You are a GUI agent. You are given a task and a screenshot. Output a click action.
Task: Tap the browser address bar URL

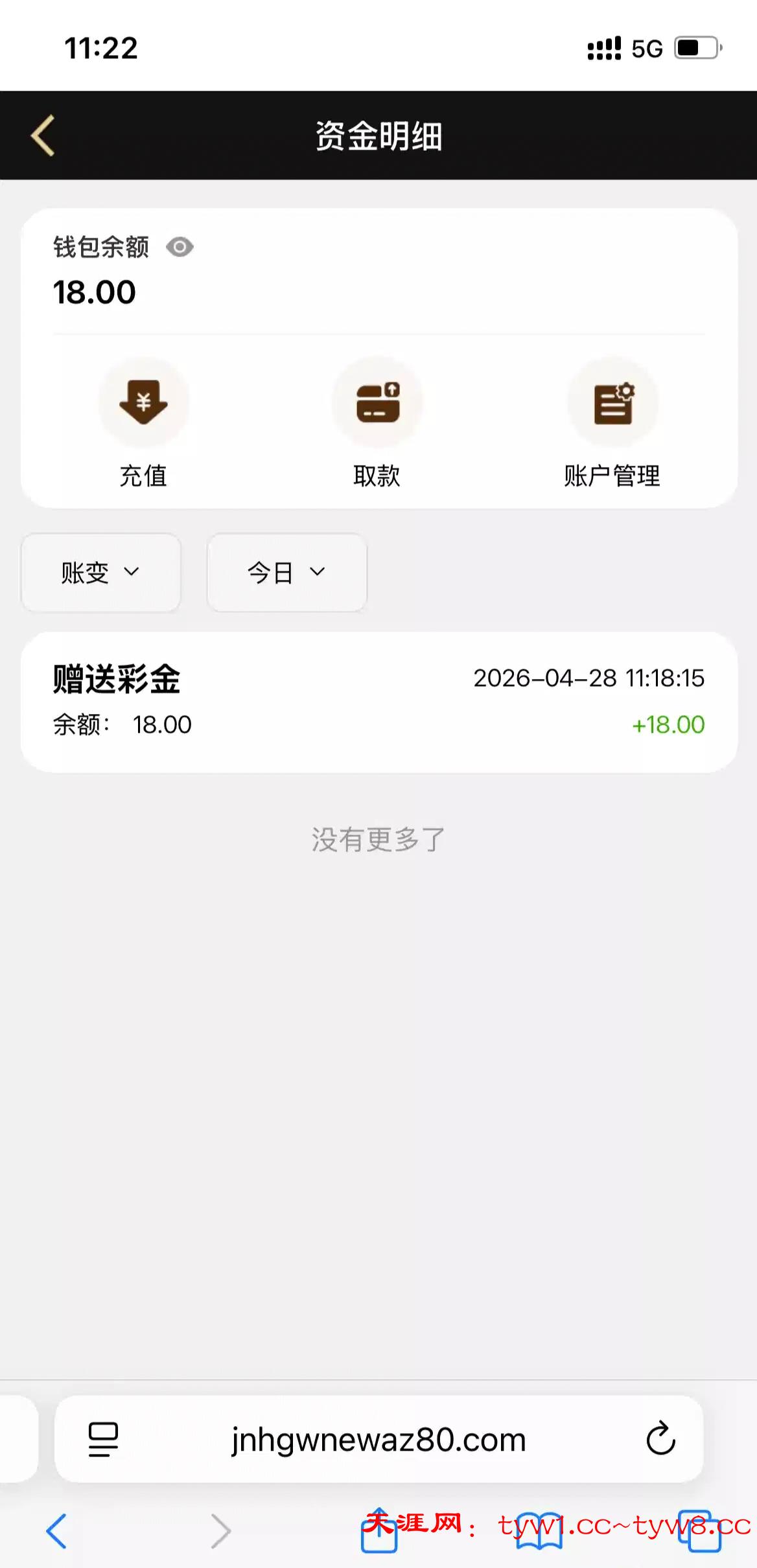[378, 1440]
